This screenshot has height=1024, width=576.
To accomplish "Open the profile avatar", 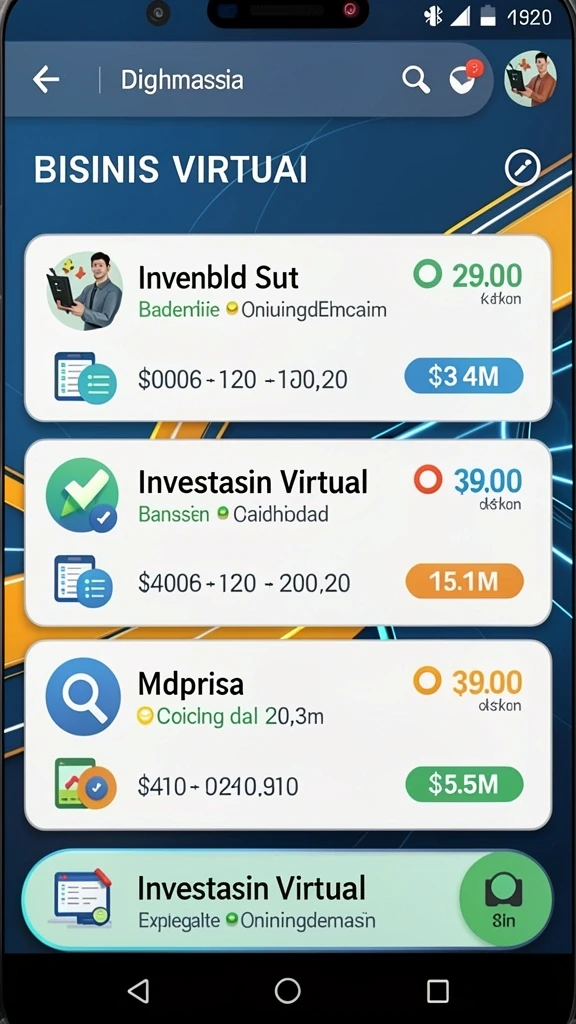I will point(530,79).
